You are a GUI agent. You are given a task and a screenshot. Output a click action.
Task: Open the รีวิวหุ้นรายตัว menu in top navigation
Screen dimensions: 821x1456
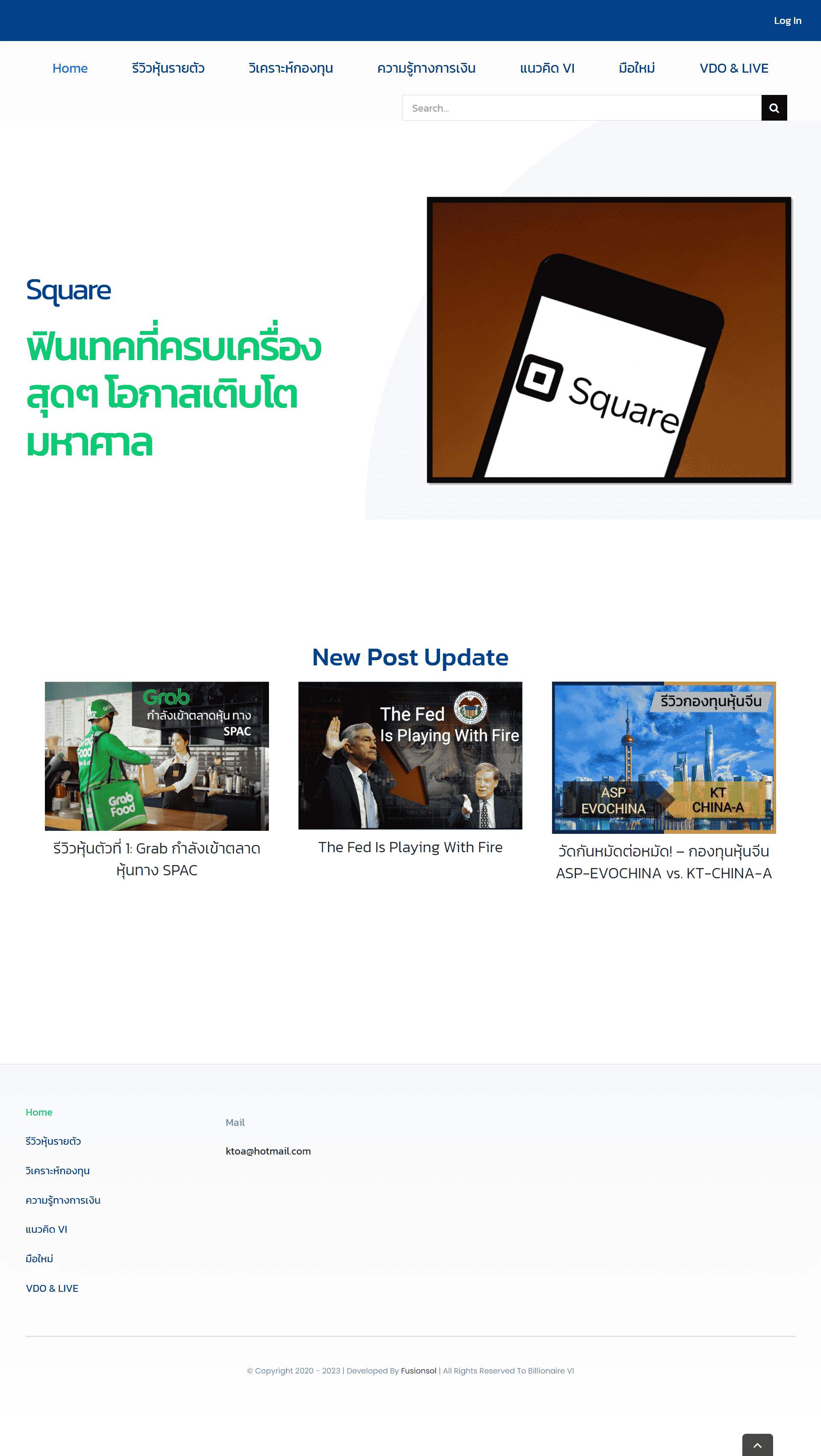point(168,68)
